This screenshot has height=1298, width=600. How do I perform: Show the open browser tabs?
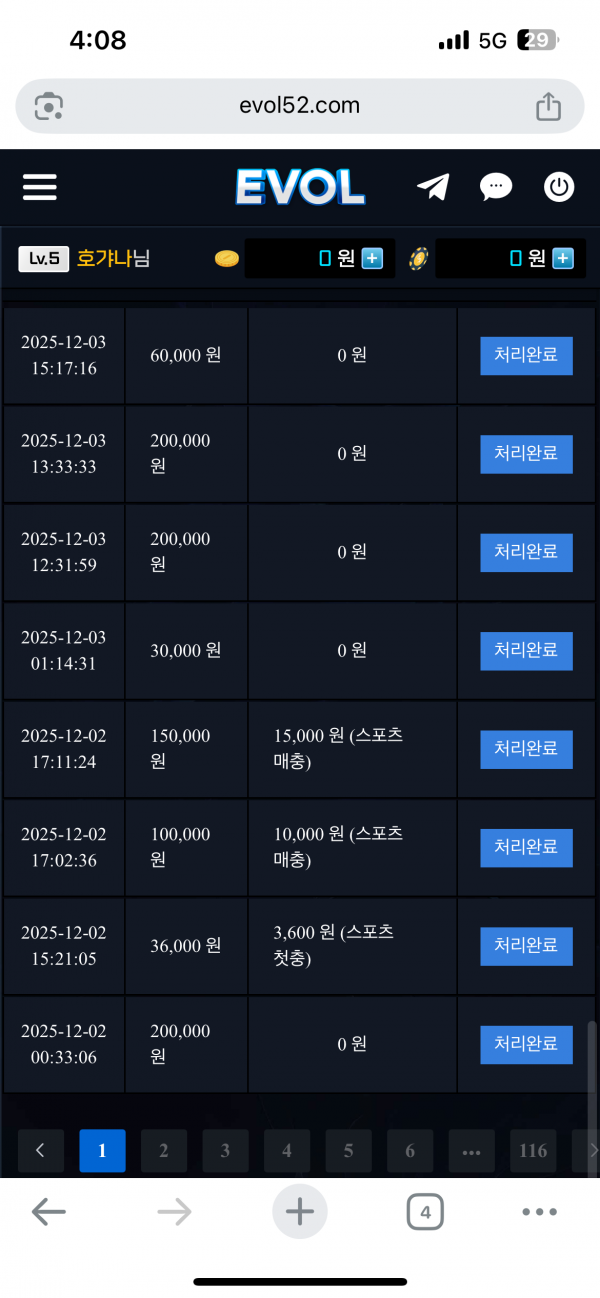tap(425, 1213)
